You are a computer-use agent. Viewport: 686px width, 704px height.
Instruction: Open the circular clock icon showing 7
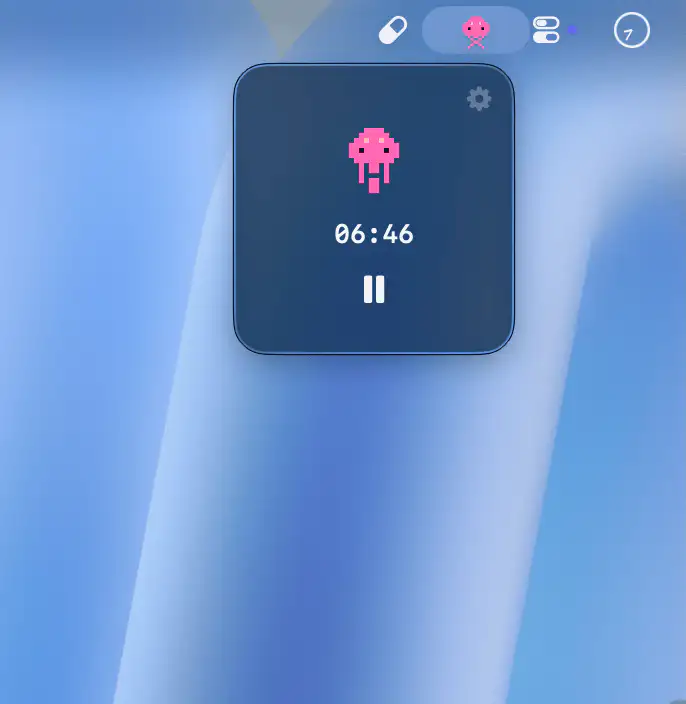pos(631,31)
